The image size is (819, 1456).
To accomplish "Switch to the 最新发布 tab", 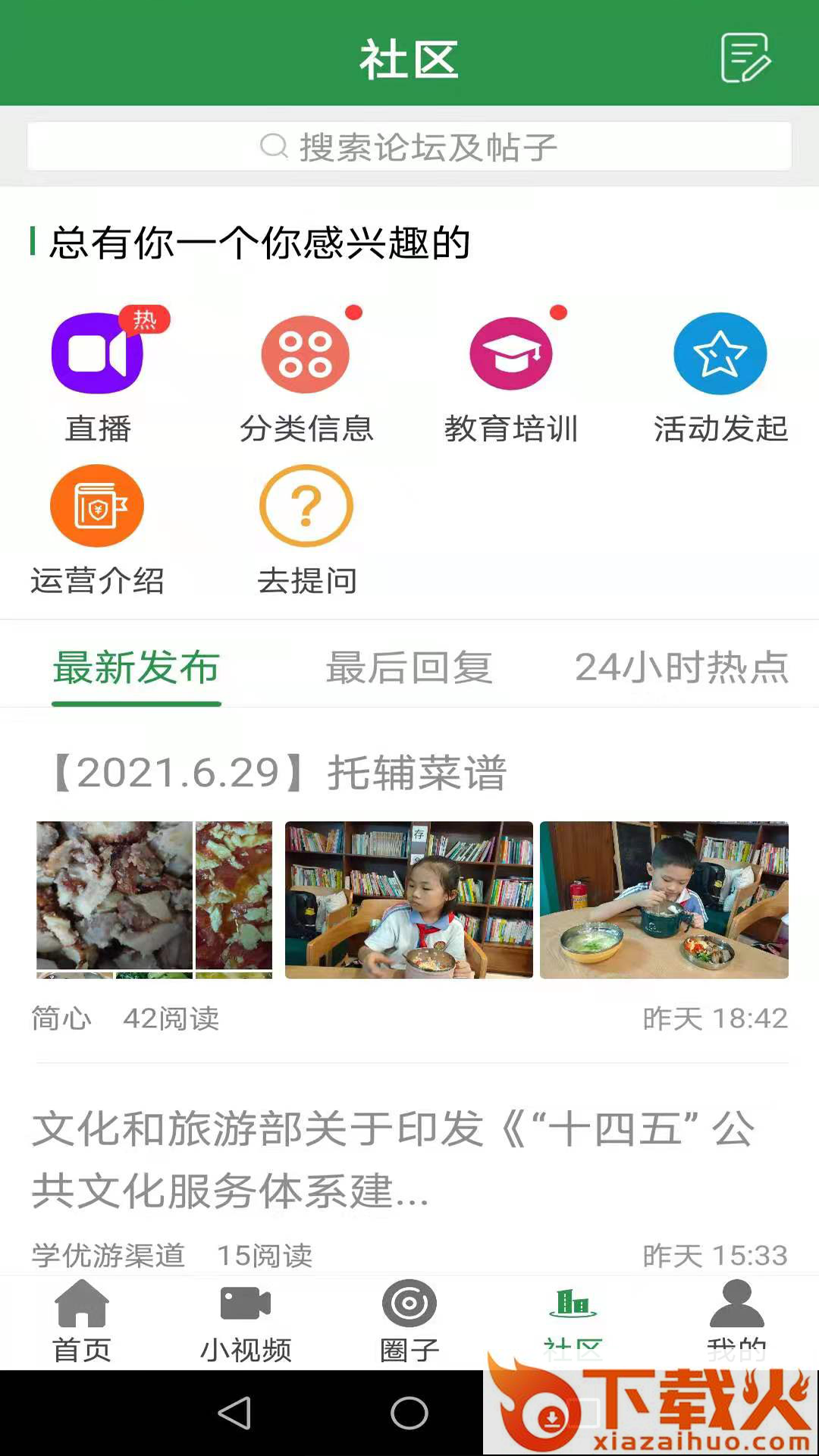I will coord(136,668).
